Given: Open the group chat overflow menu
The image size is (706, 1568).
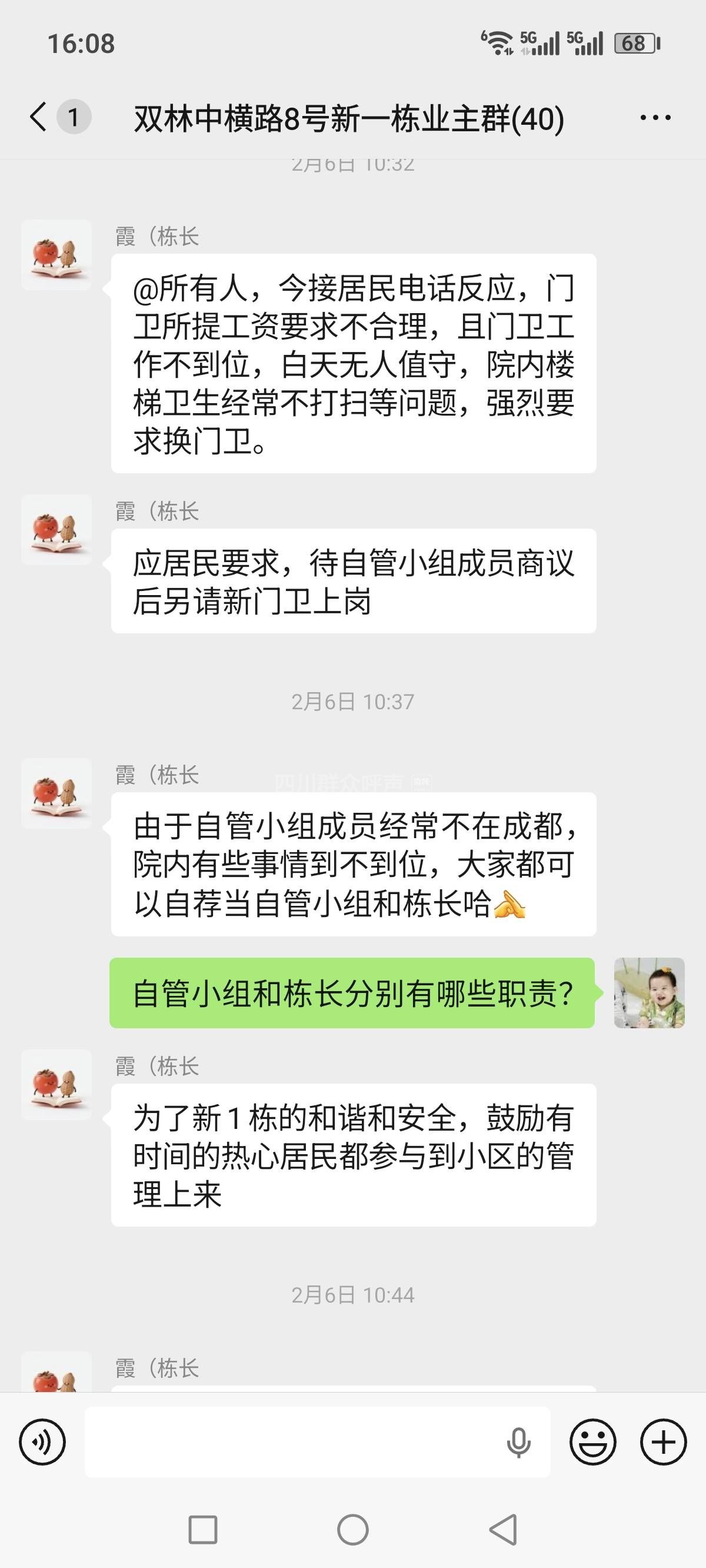Looking at the screenshot, I should pyautogui.click(x=655, y=118).
